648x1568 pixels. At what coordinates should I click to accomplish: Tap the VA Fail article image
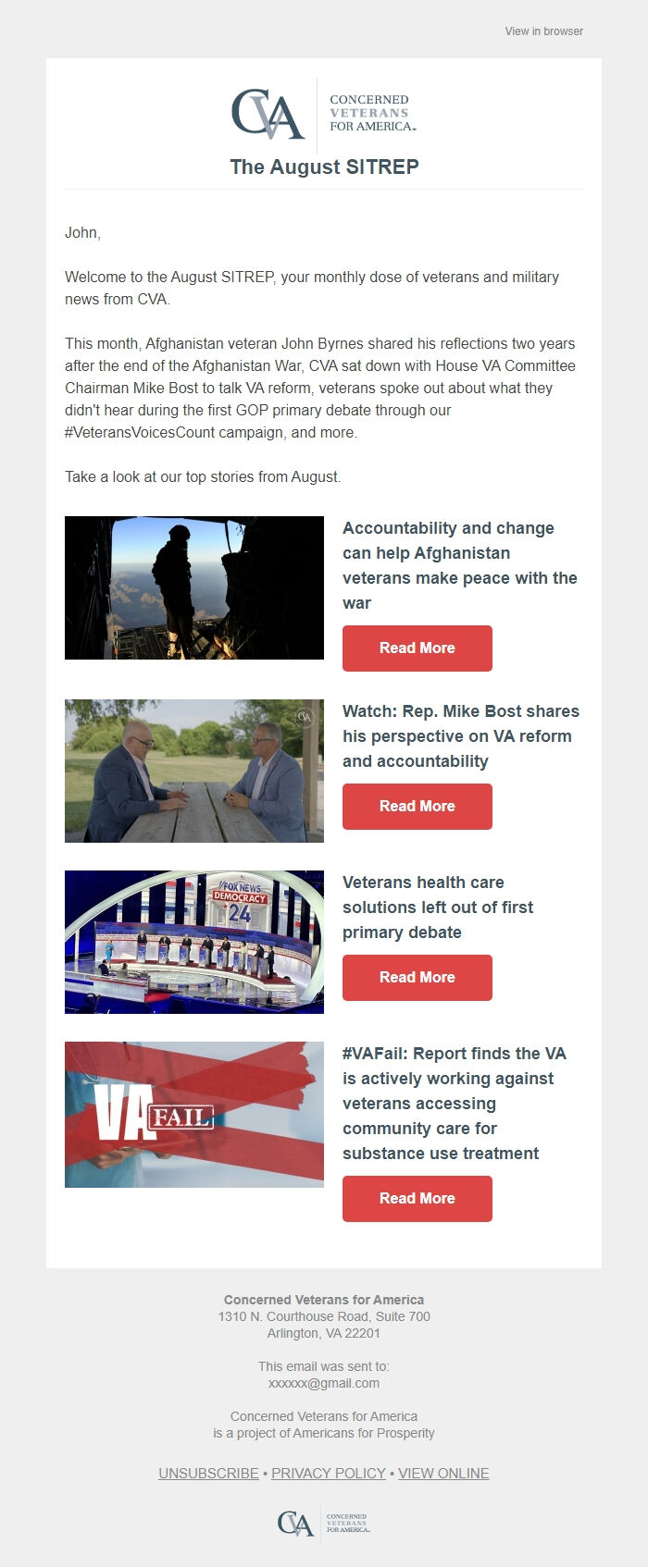click(x=194, y=1114)
